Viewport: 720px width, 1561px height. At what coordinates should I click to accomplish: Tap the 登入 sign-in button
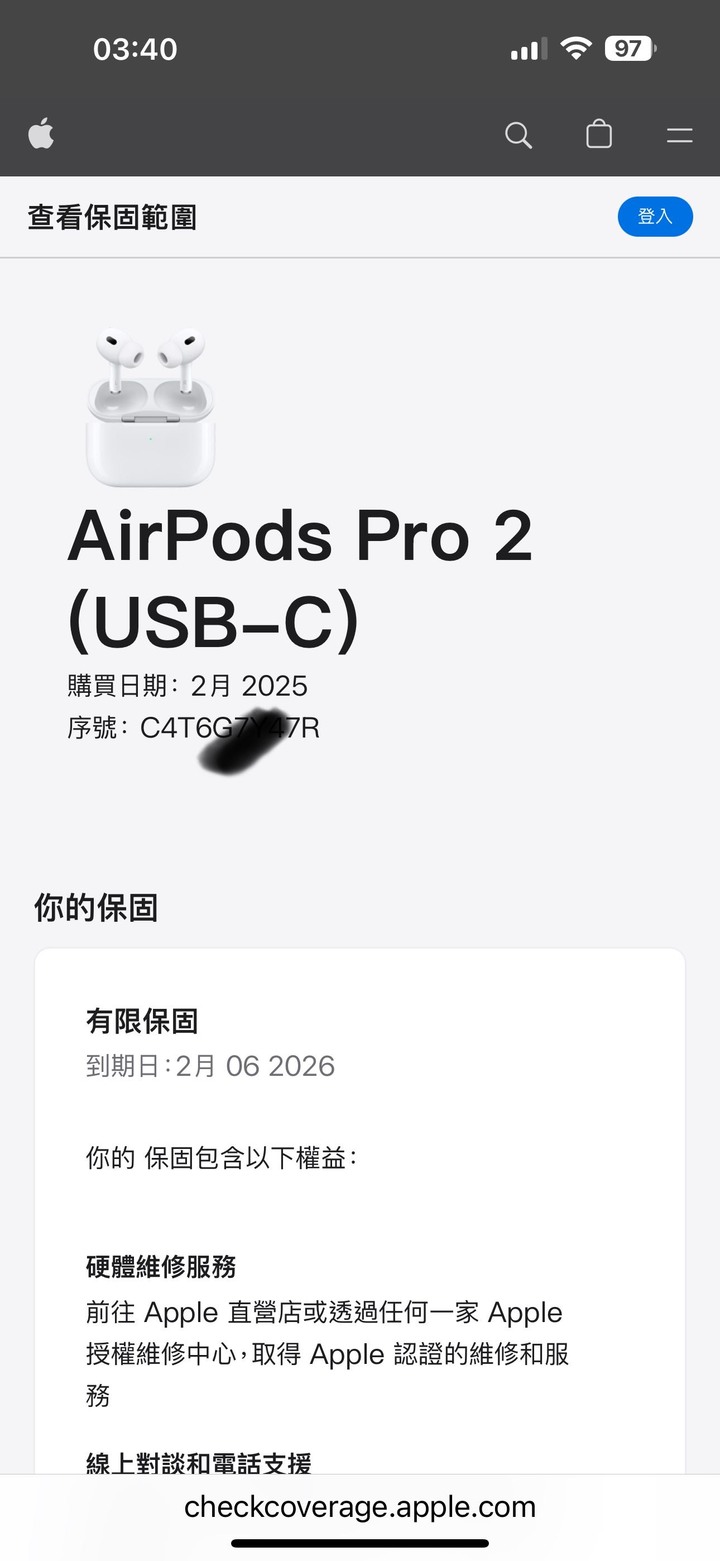point(655,216)
